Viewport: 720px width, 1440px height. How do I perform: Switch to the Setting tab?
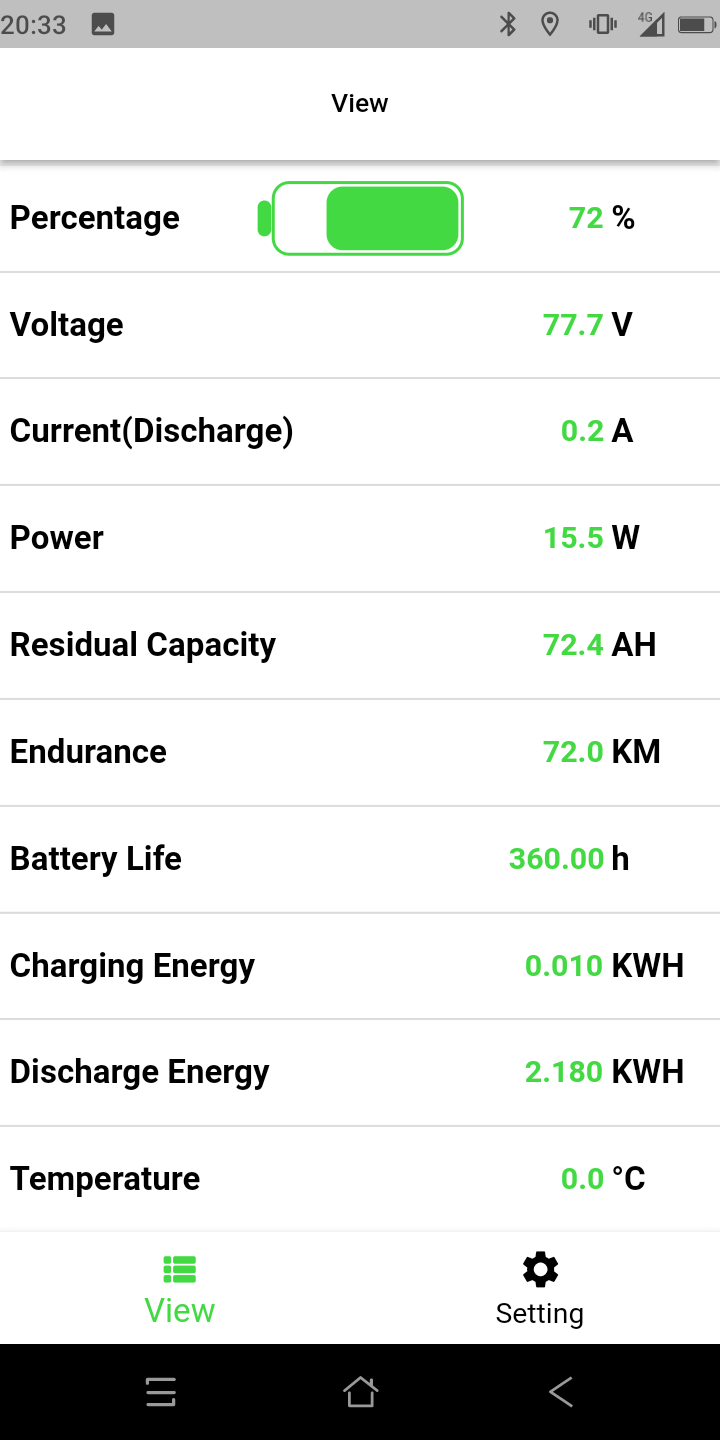[x=540, y=1288]
